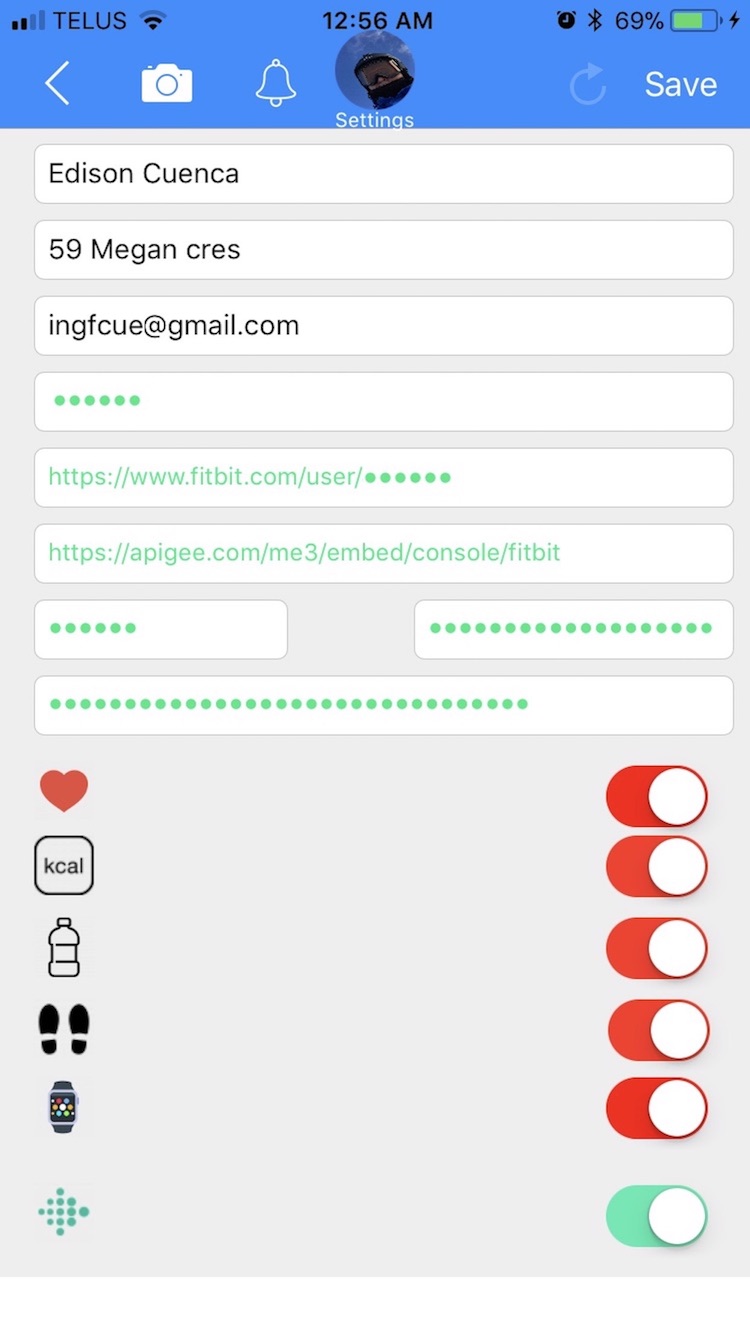This screenshot has width=750, height=1333.
Task: Open the camera icon in header
Action: tap(167, 84)
